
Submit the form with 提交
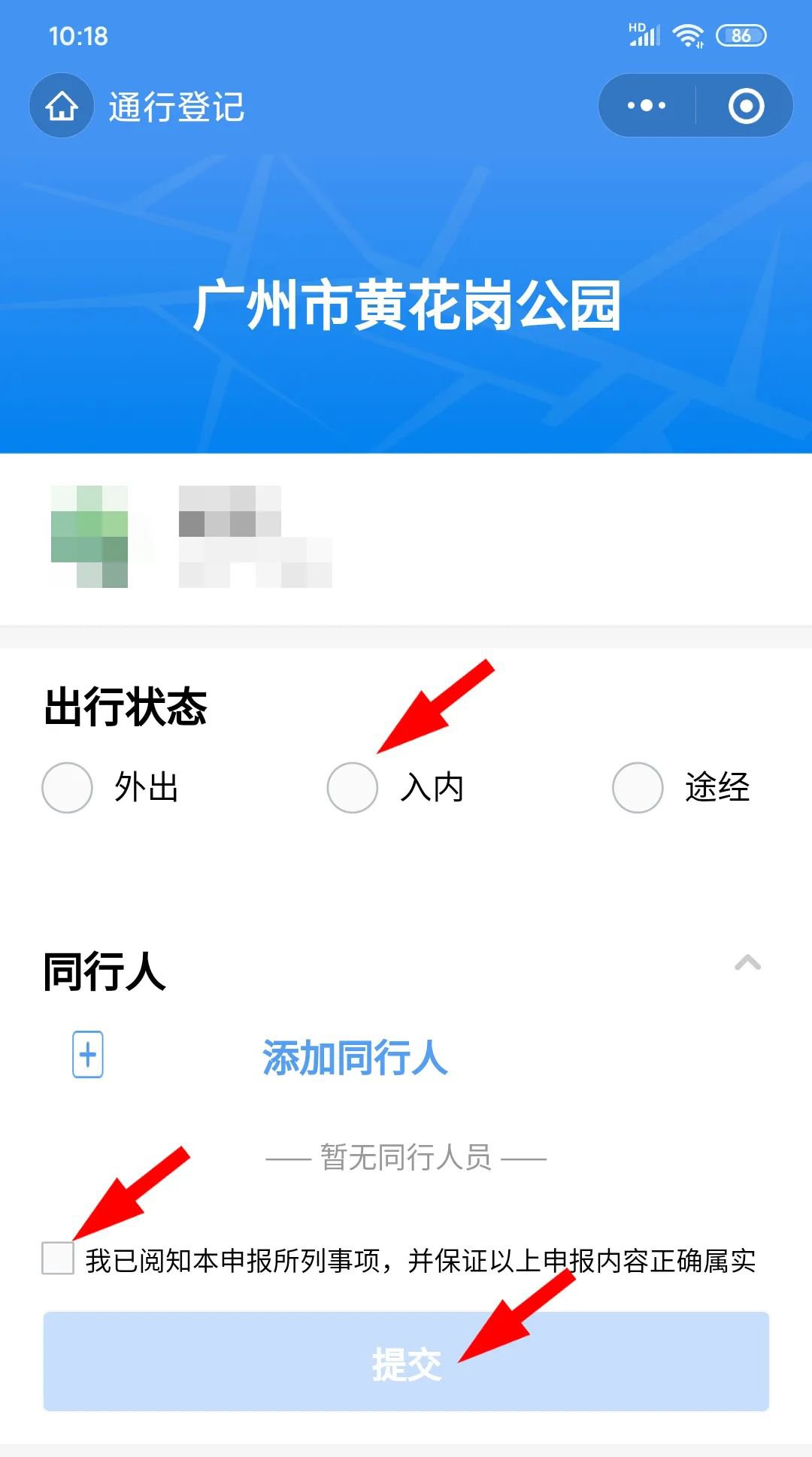(406, 1362)
